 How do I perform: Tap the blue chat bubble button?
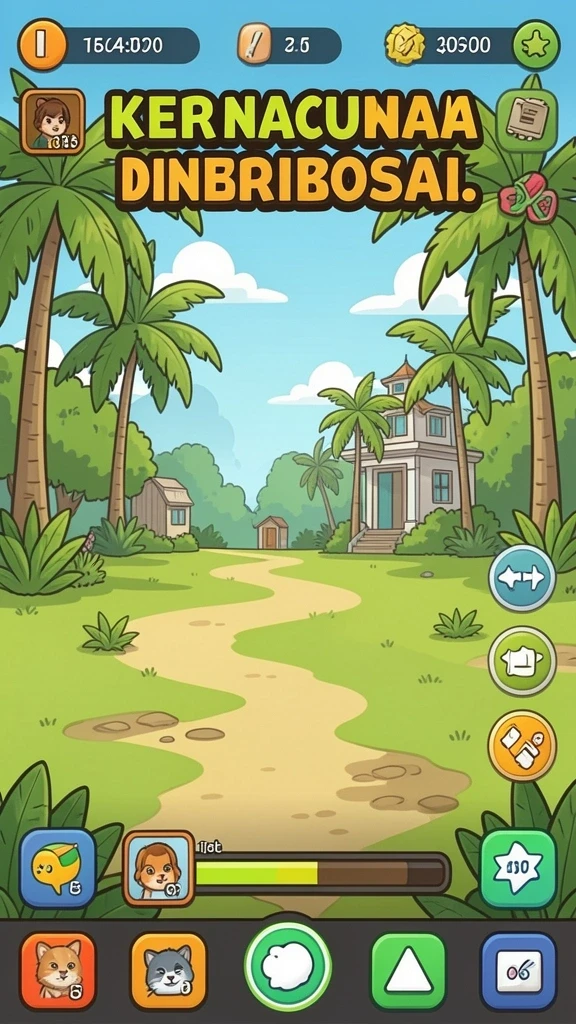click(x=57, y=869)
